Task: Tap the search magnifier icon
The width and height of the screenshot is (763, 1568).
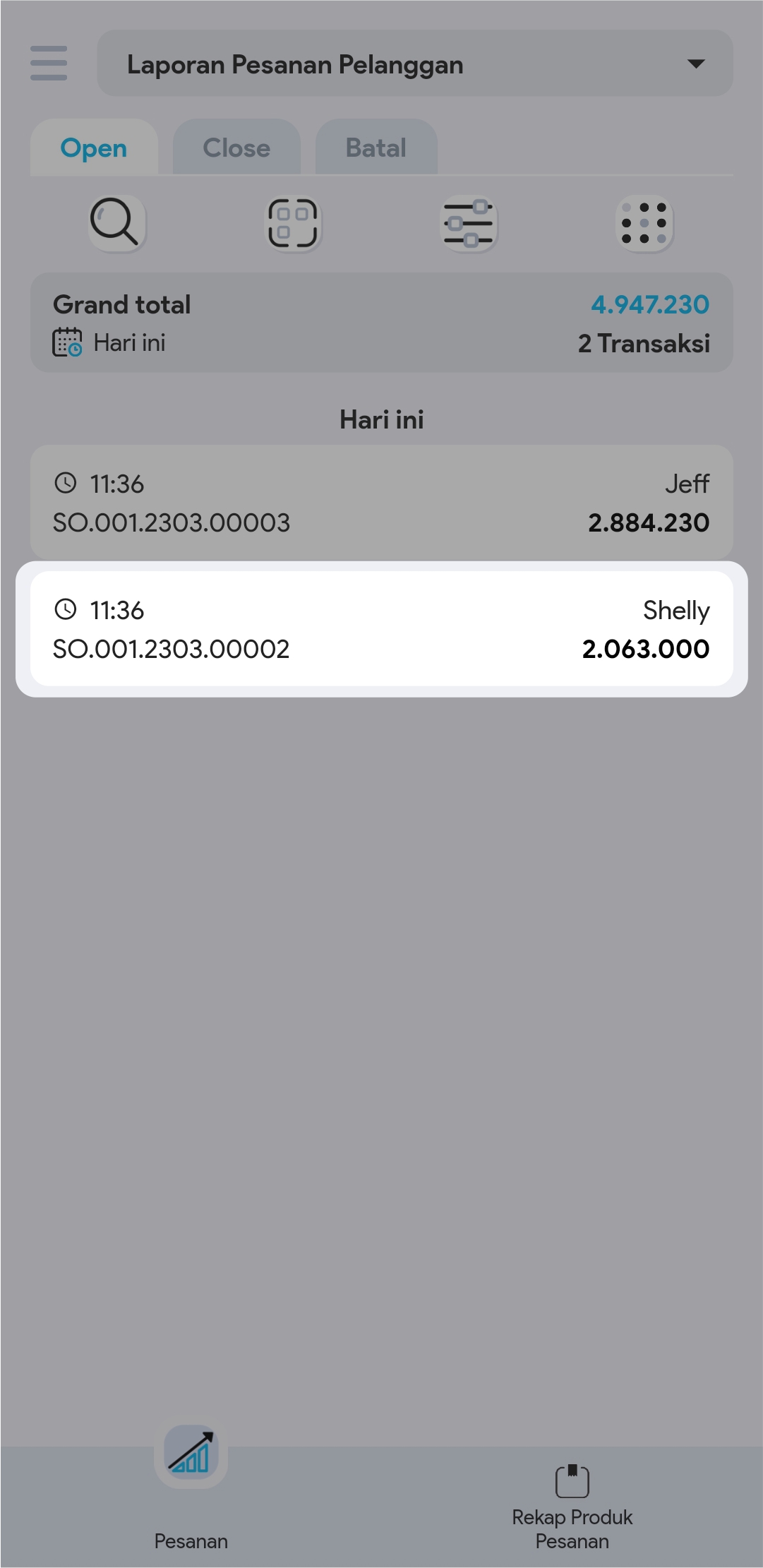Action: pos(116,223)
